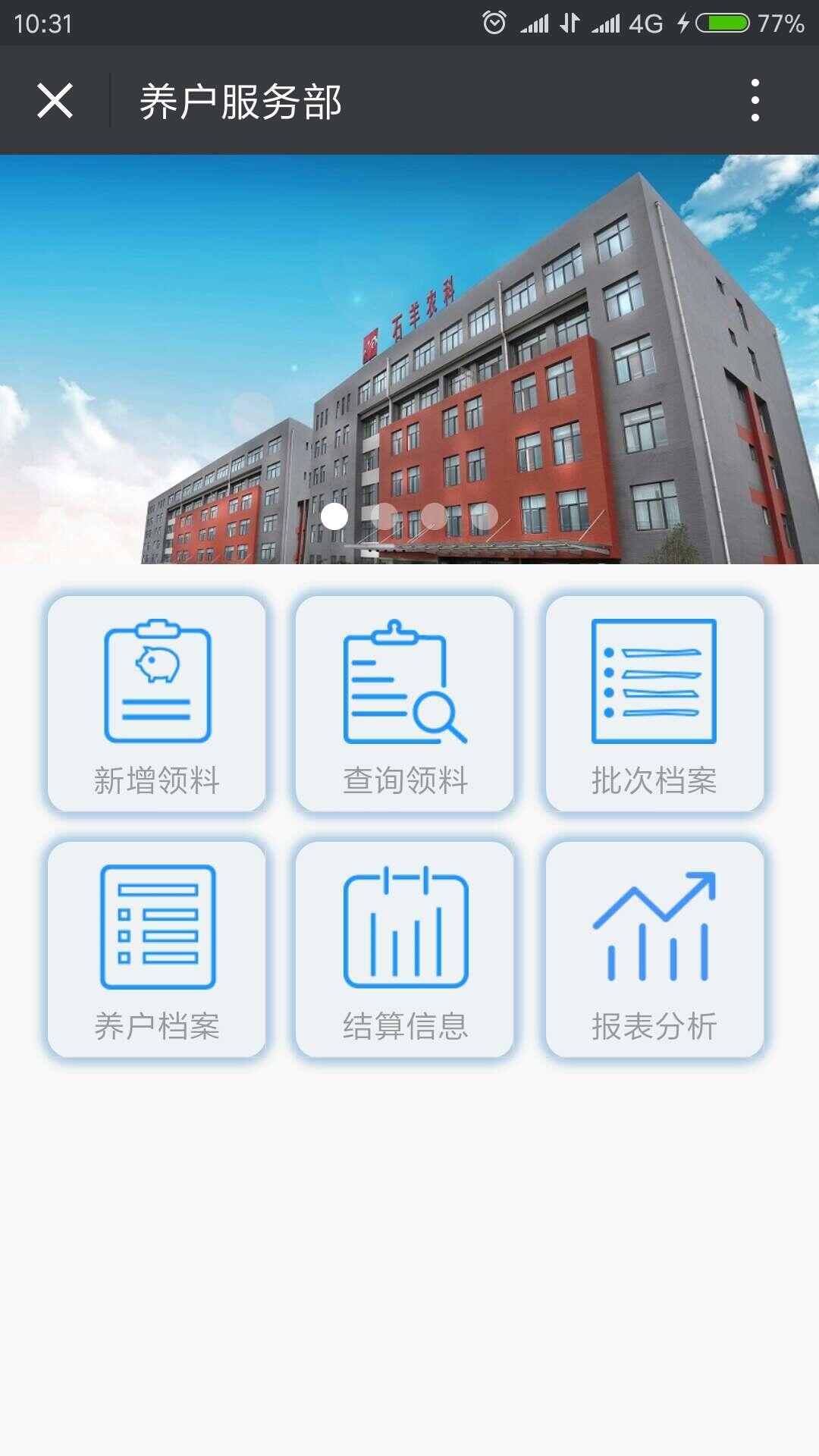Viewport: 819px width, 1456px height.
Task: View 批次档案 batch records
Action: point(654,704)
